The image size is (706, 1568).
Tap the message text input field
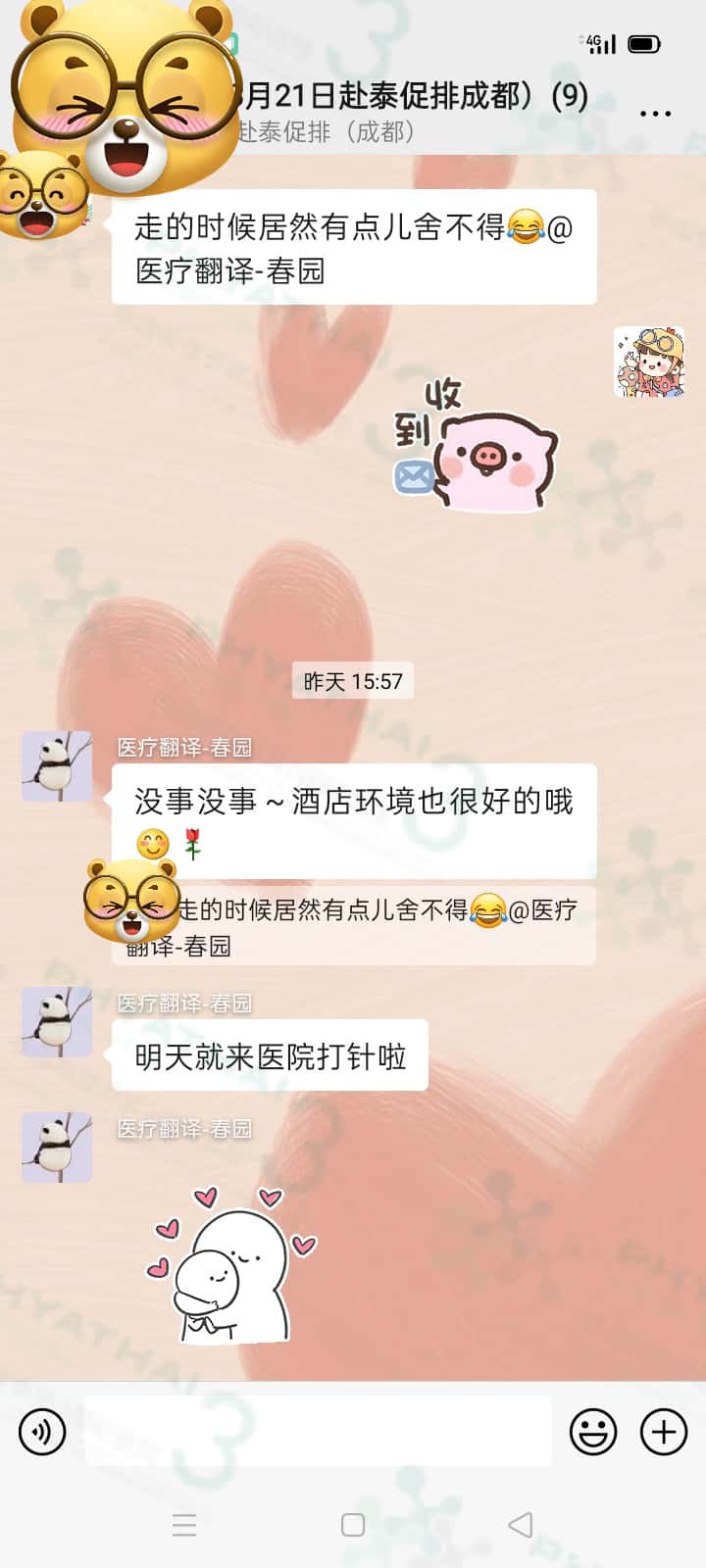[318, 1432]
